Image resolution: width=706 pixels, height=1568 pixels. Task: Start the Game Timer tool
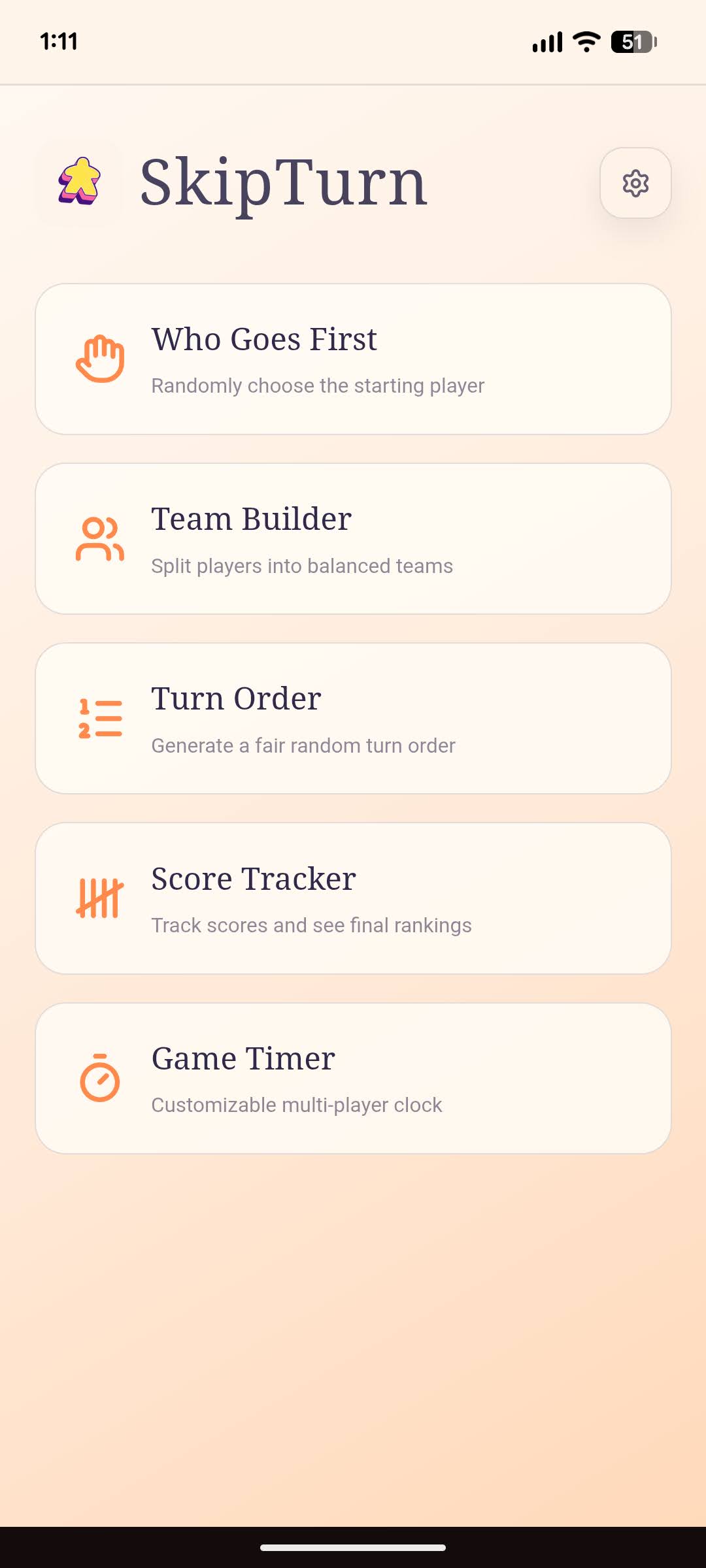point(353,1078)
